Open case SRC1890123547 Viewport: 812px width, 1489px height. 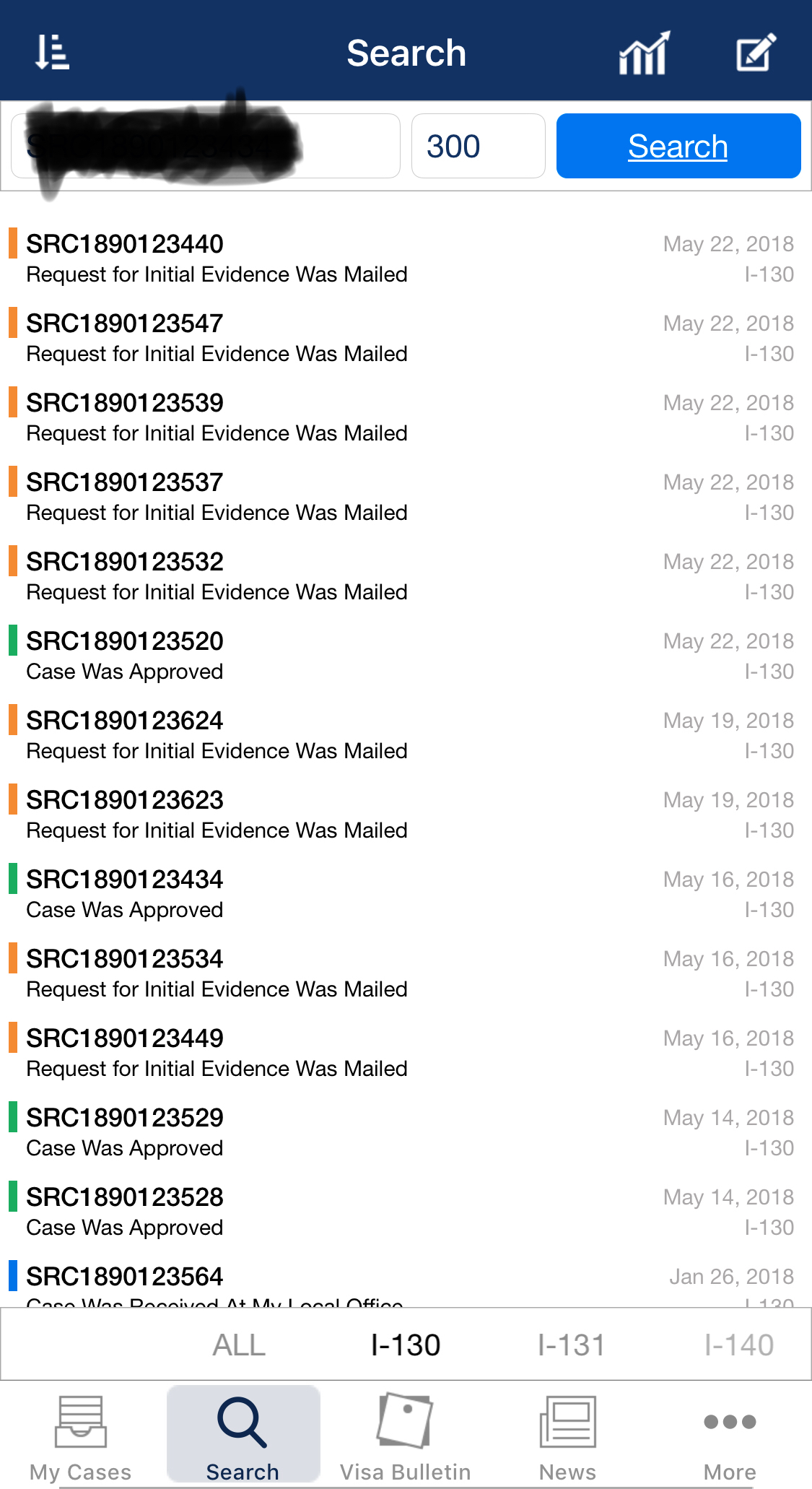(406, 338)
